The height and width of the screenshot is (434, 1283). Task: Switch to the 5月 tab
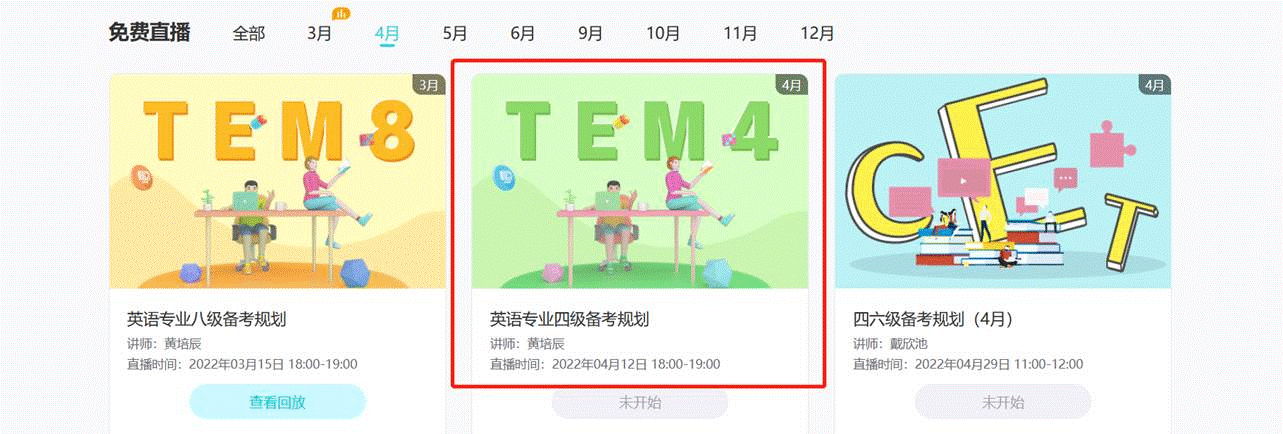click(x=455, y=33)
